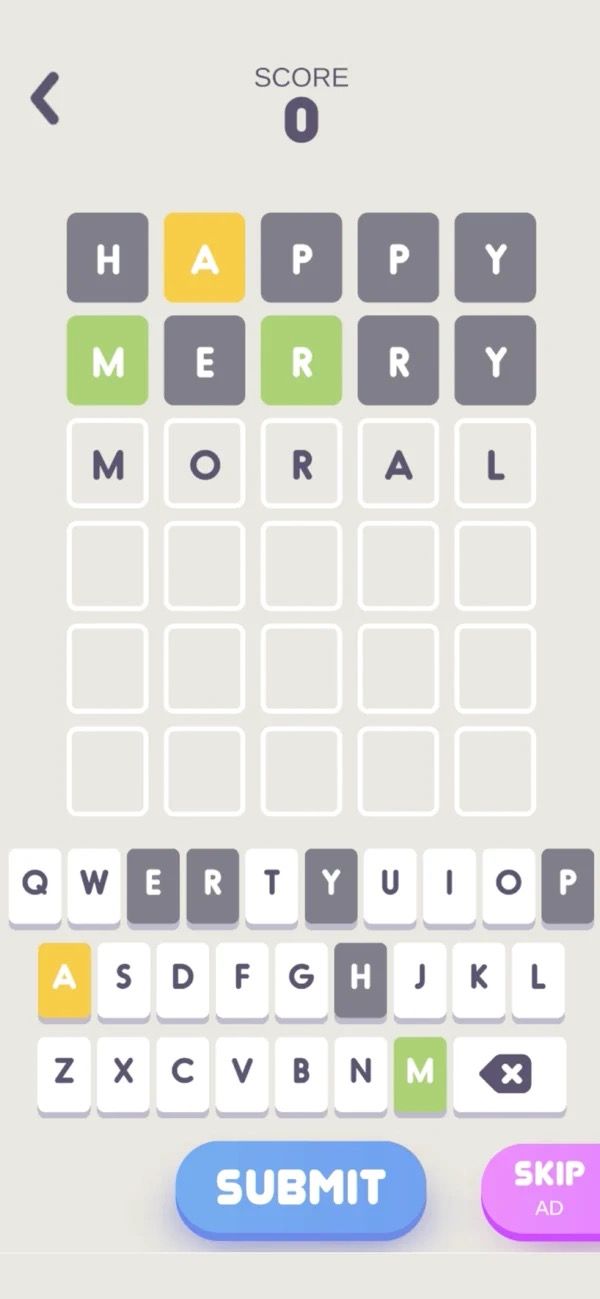The image size is (600, 1299).
Task: Tap the yellow A key
Action: 64,978
